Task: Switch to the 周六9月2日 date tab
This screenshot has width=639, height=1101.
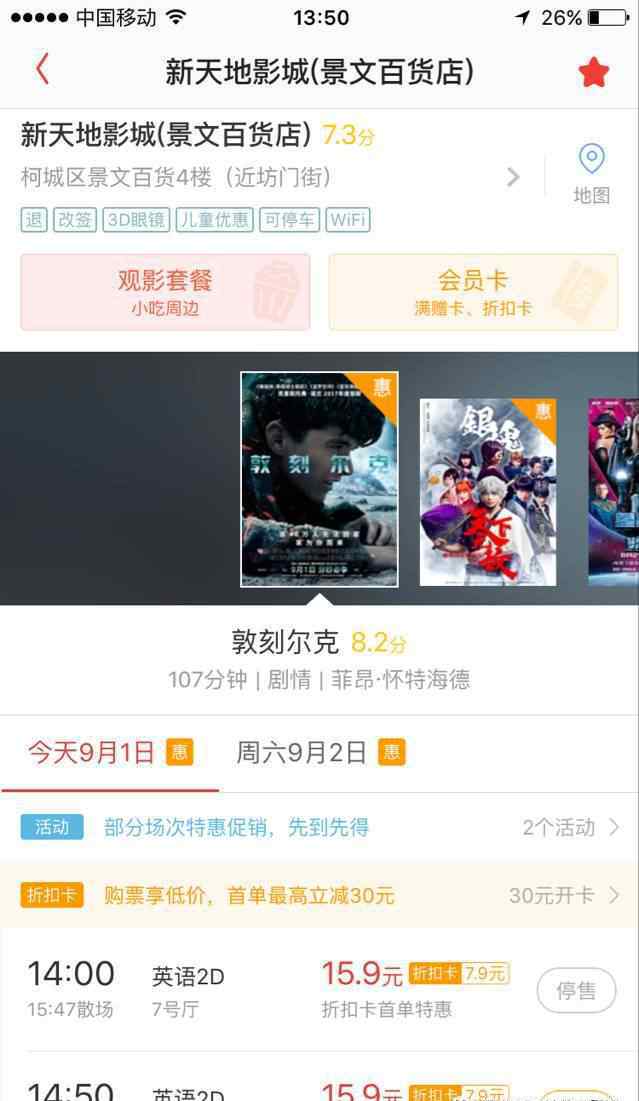Action: tap(320, 753)
